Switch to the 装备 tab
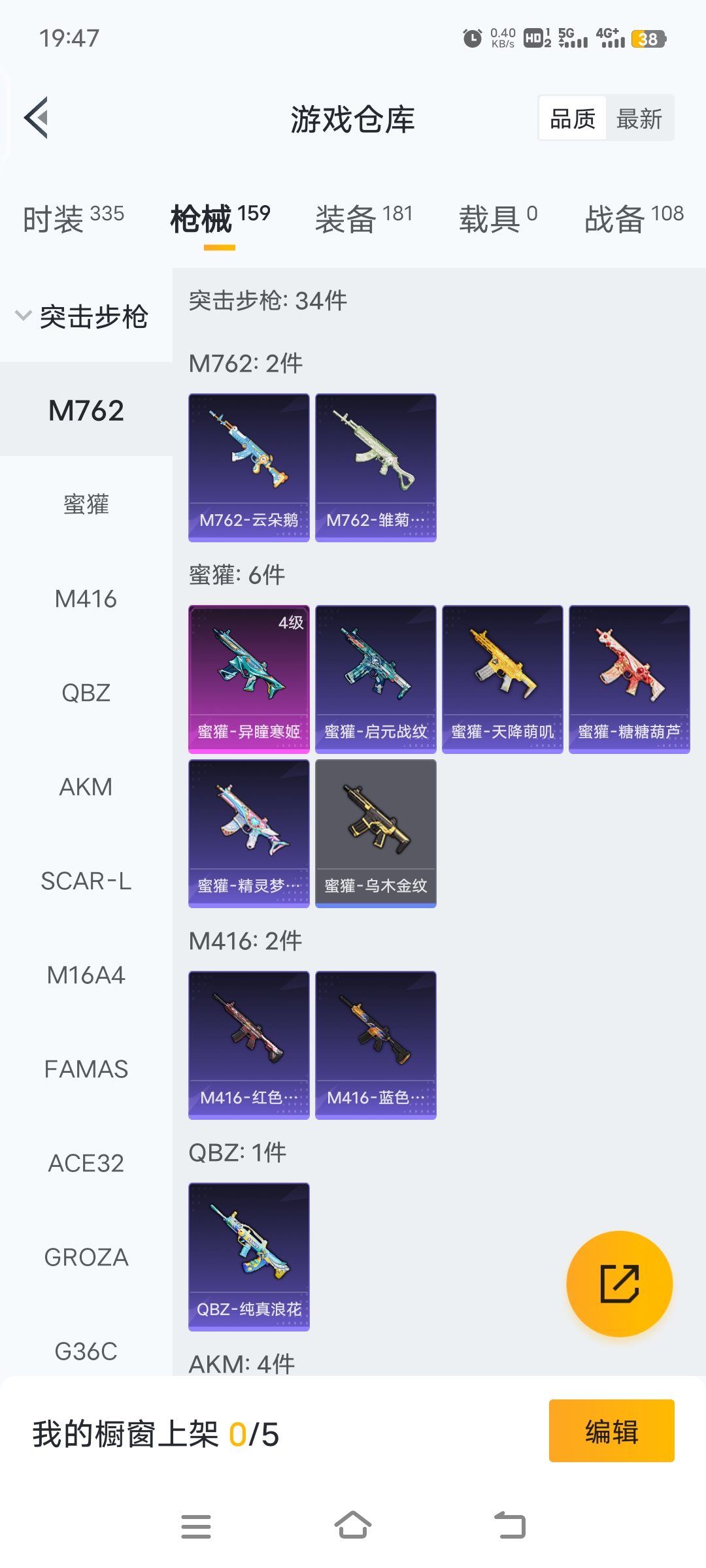 coord(363,219)
